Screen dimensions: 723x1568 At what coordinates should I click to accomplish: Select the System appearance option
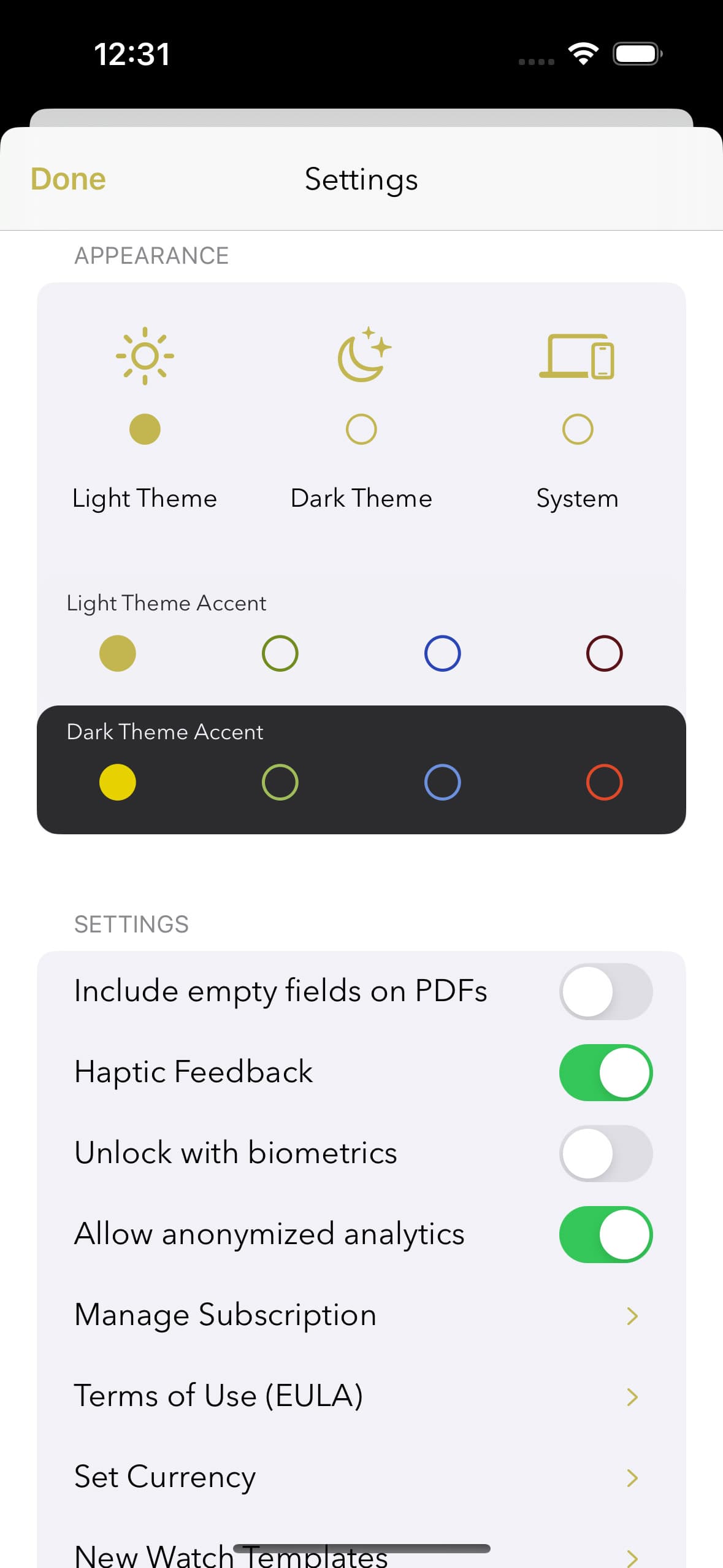point(578,429)
